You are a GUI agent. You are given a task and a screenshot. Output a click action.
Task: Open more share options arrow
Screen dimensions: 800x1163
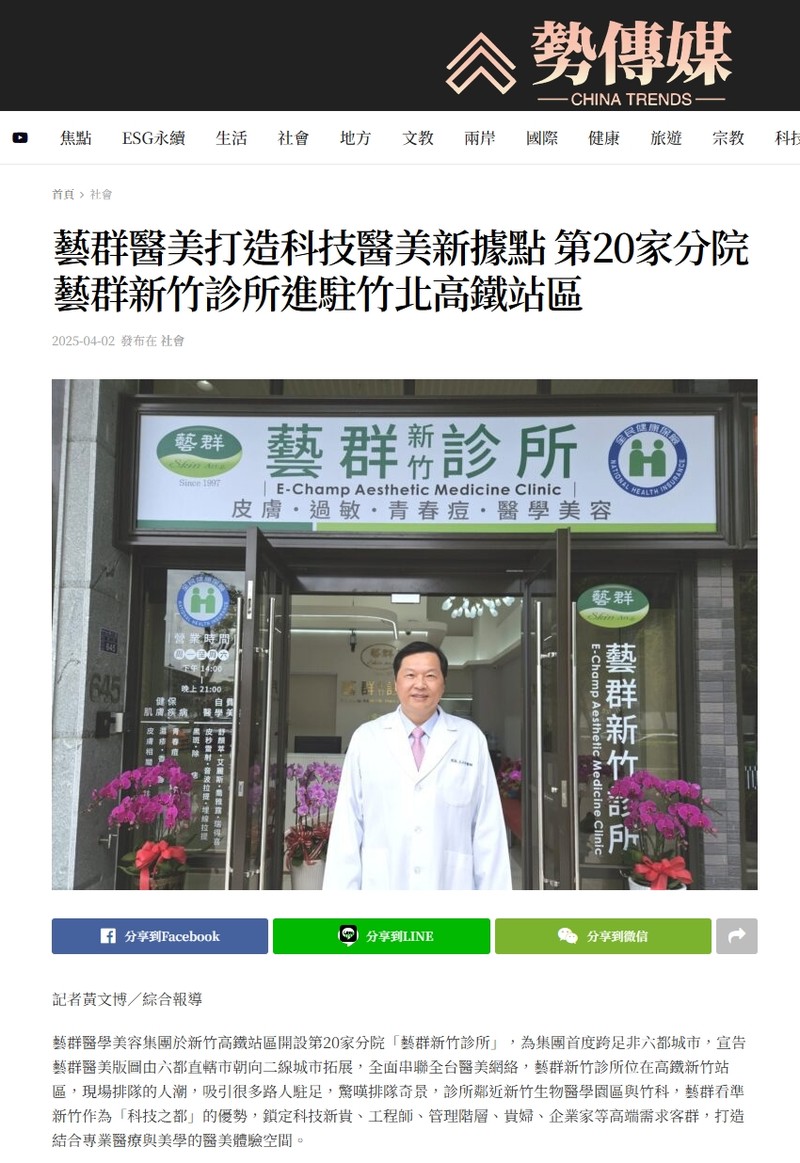736,936
